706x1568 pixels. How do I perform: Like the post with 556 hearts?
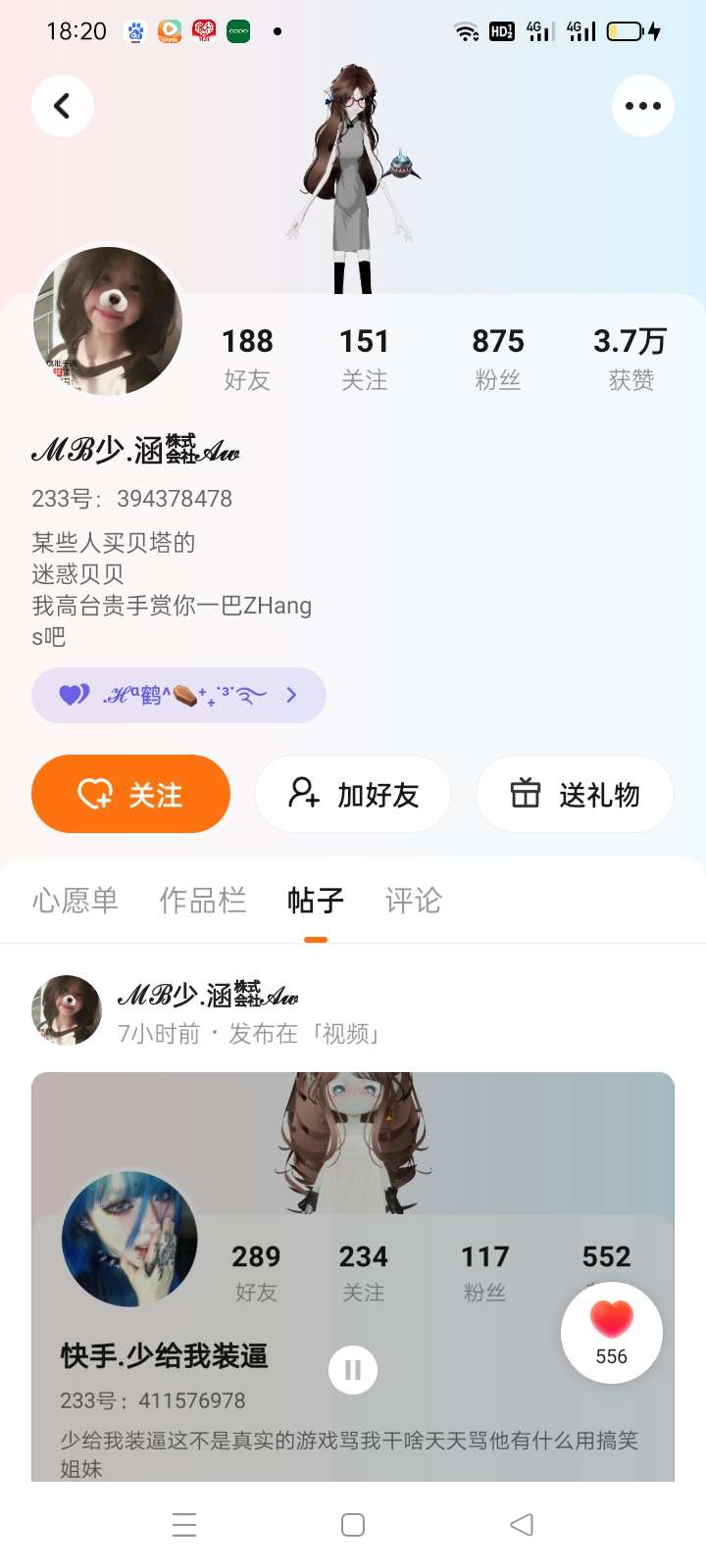[611, 1332]
